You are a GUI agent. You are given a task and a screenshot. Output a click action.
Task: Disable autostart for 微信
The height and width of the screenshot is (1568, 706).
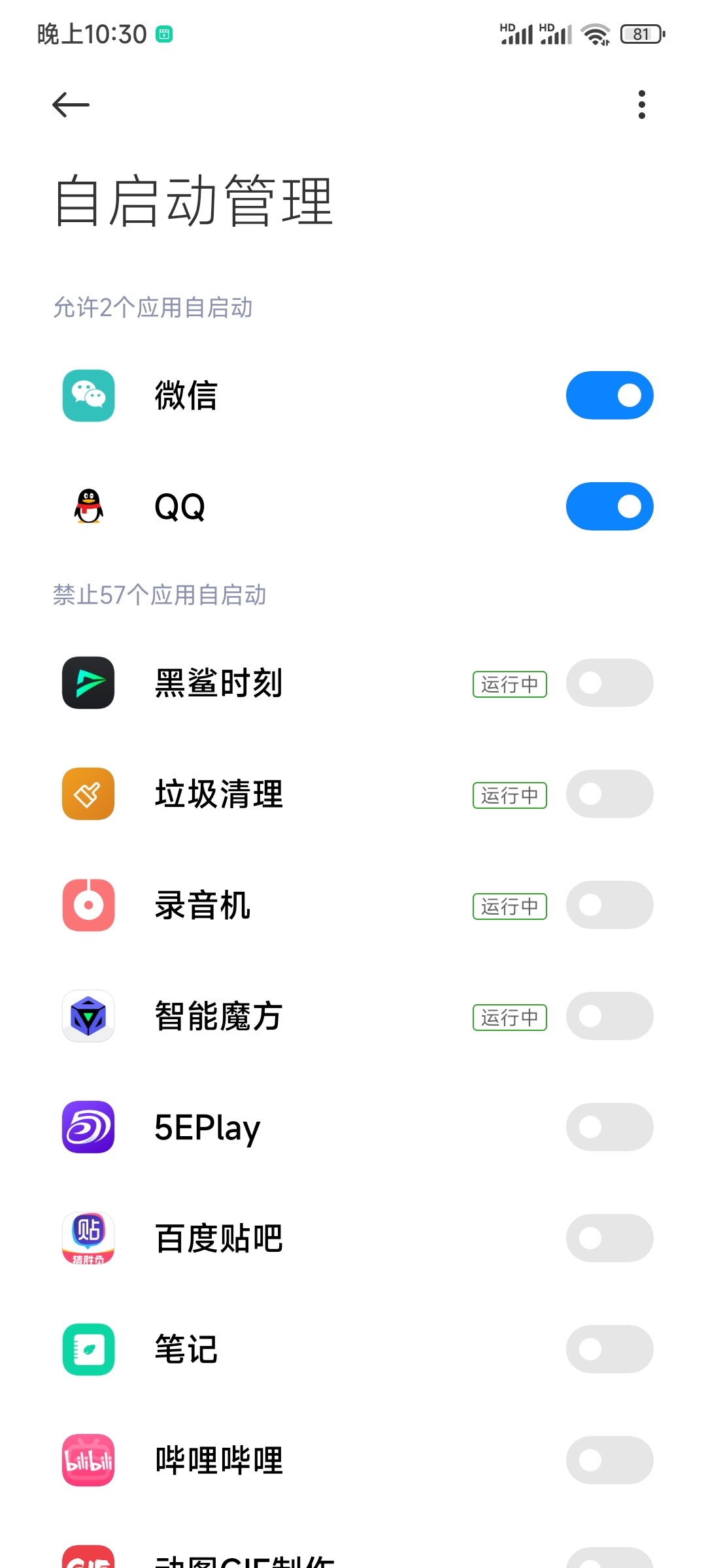click(x=609, y=395)
